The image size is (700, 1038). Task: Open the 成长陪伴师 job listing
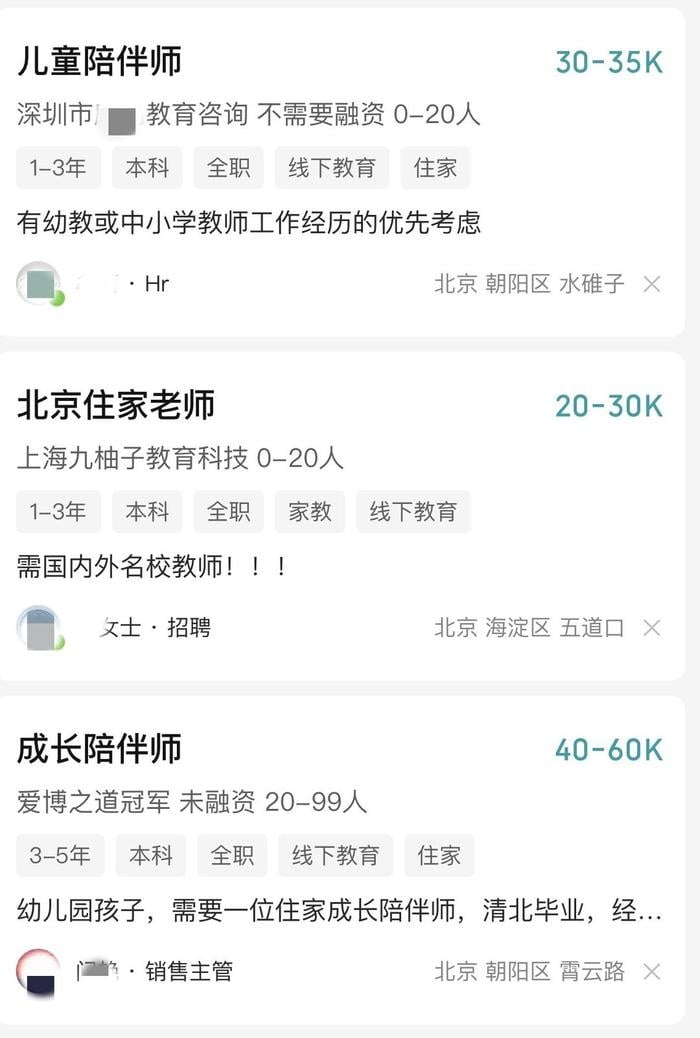click(x=100, y=749)
